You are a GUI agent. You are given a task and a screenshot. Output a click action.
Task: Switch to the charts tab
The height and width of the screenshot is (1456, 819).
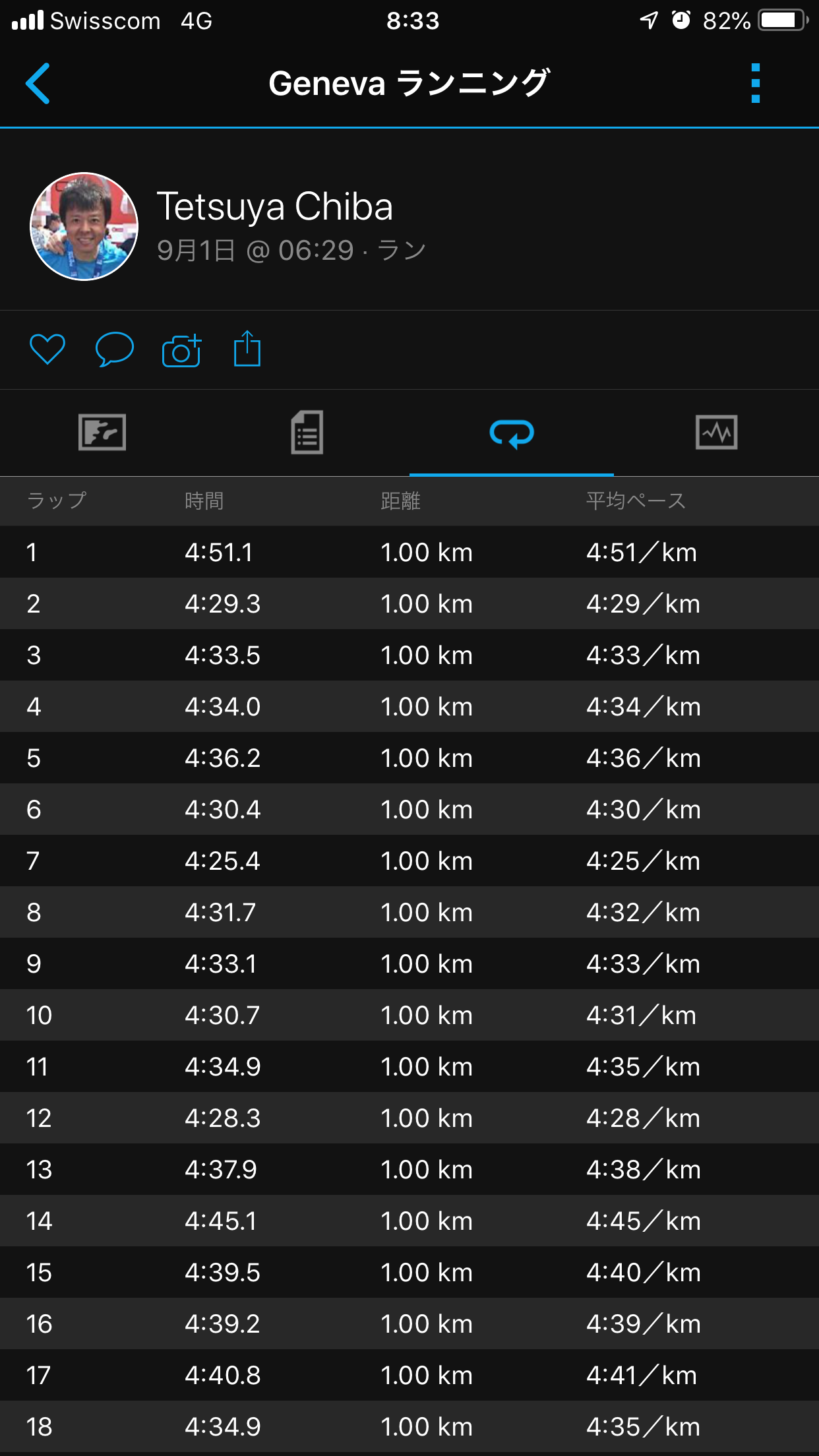coord(717,433)
